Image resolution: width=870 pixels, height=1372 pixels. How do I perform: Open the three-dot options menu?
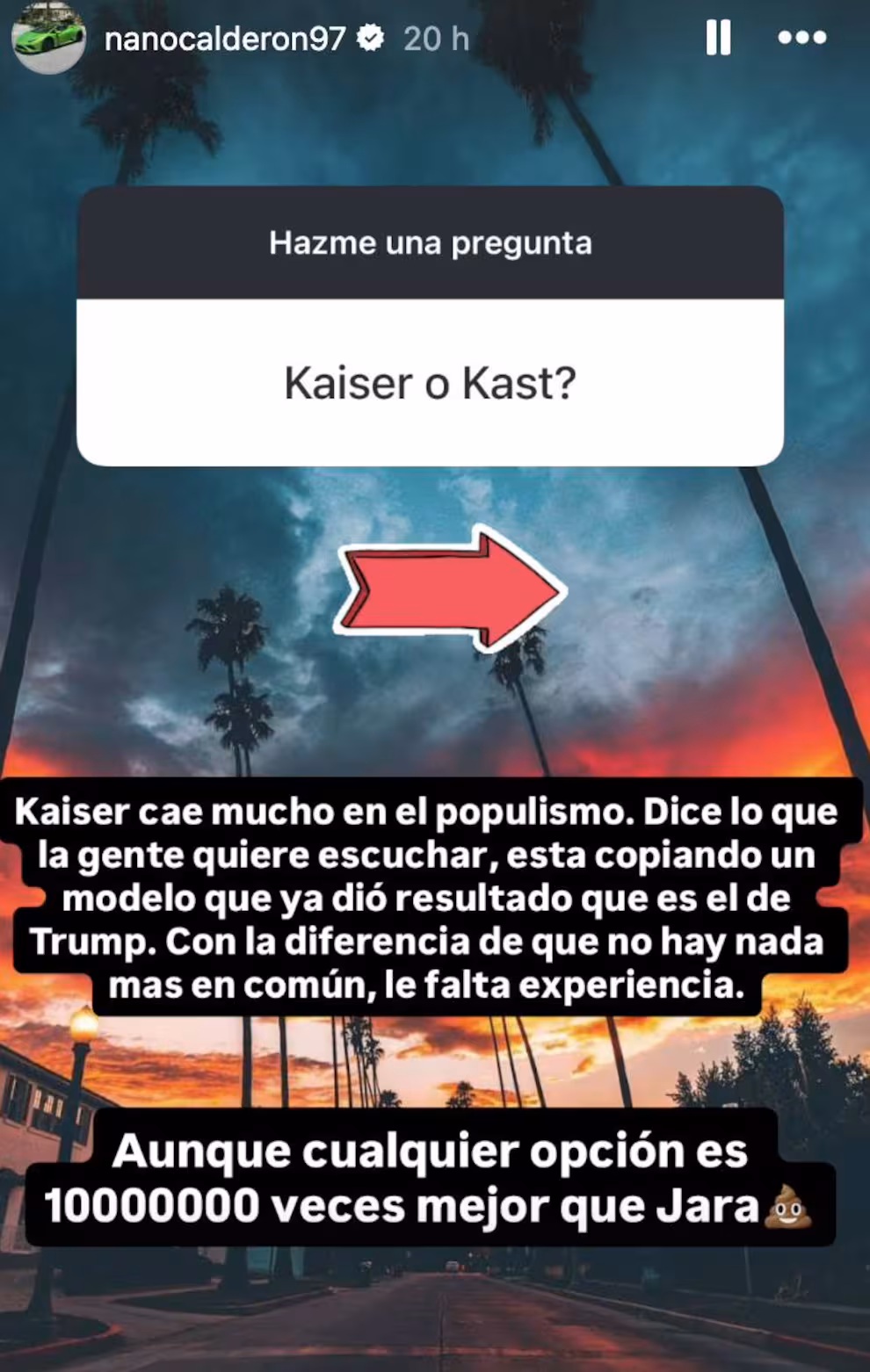801,38
